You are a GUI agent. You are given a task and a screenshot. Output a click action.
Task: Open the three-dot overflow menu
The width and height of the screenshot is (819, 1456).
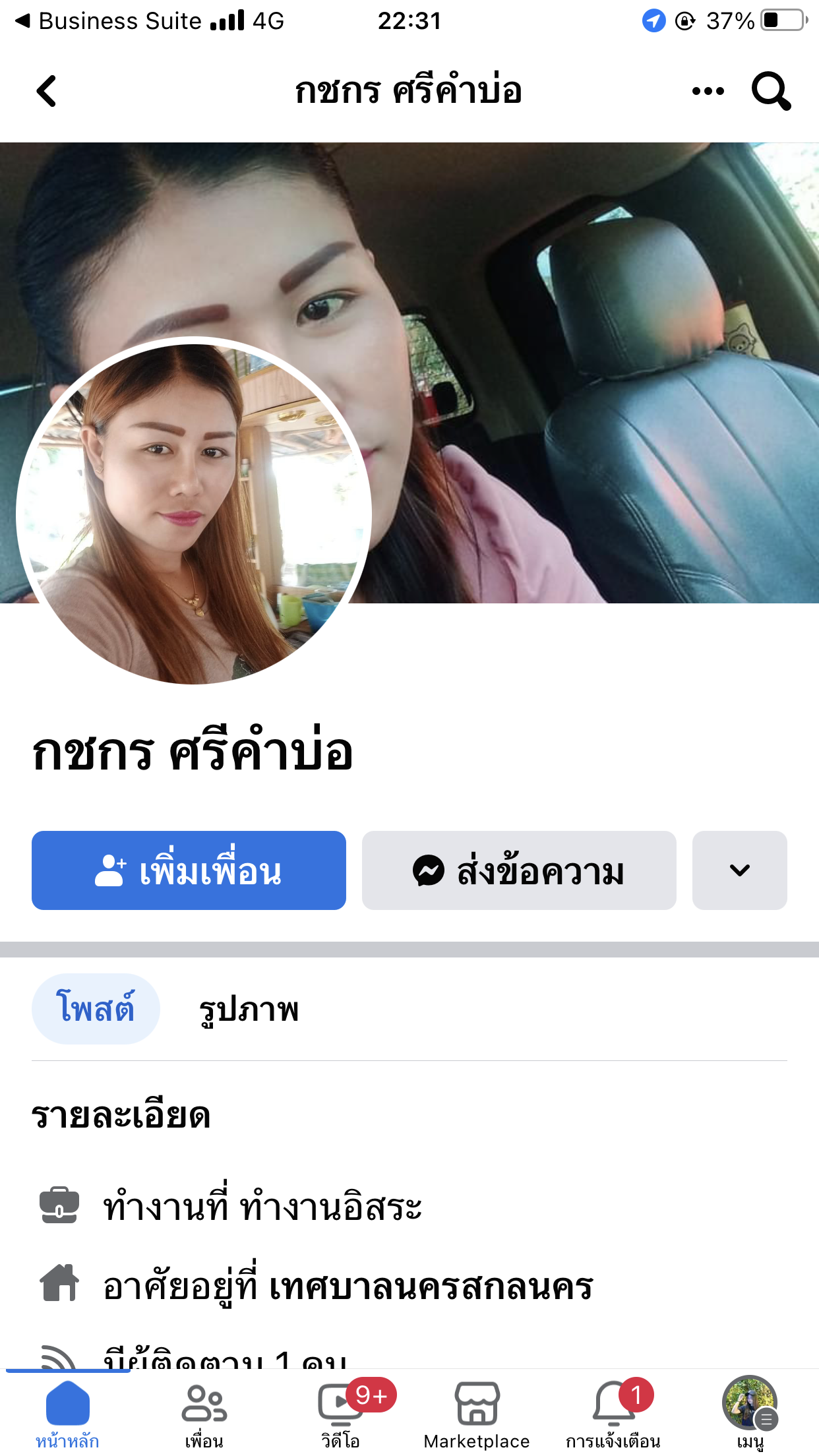pos(708,91)
